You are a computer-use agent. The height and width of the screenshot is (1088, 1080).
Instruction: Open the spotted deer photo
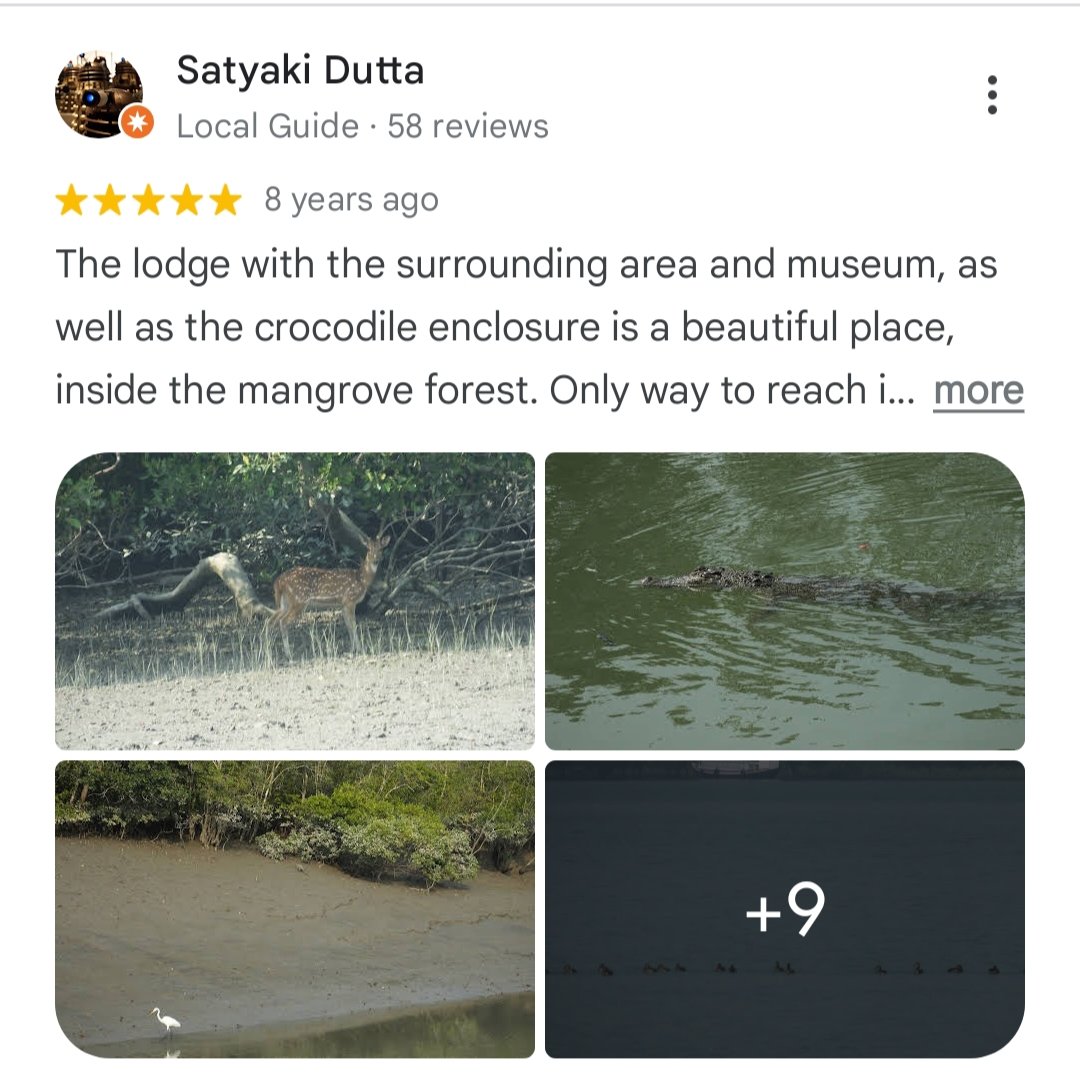[295, 601]
